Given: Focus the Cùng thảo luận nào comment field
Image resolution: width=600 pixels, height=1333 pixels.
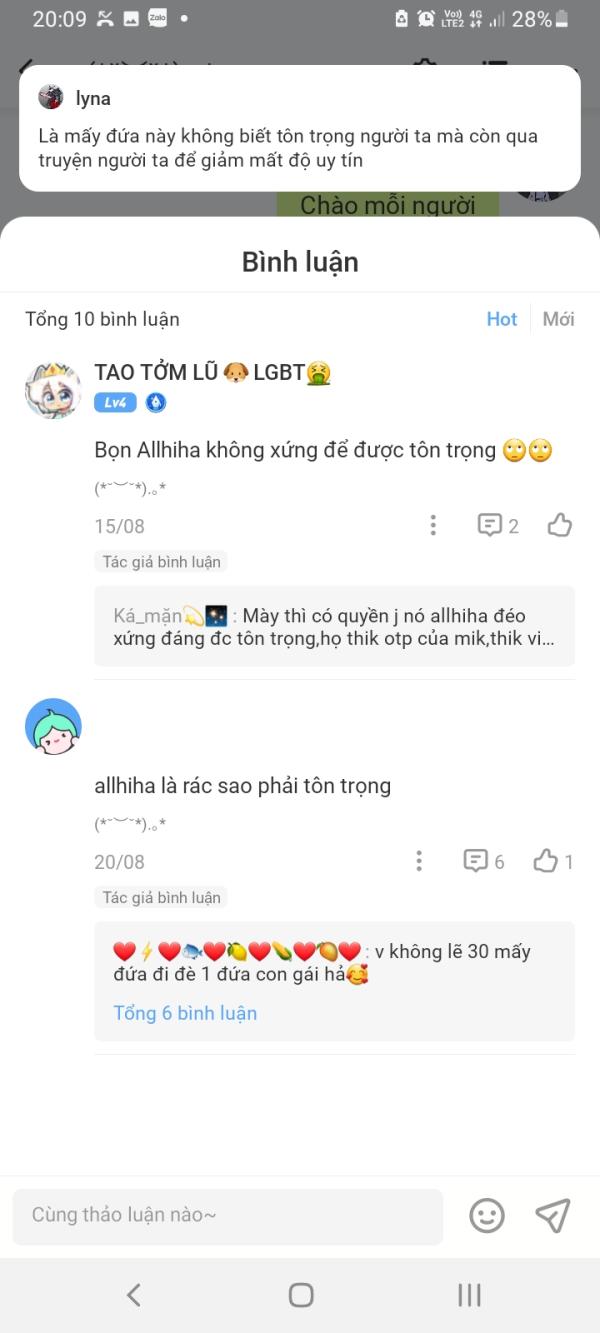Looking at the screenshot, I should [228, 1216].
